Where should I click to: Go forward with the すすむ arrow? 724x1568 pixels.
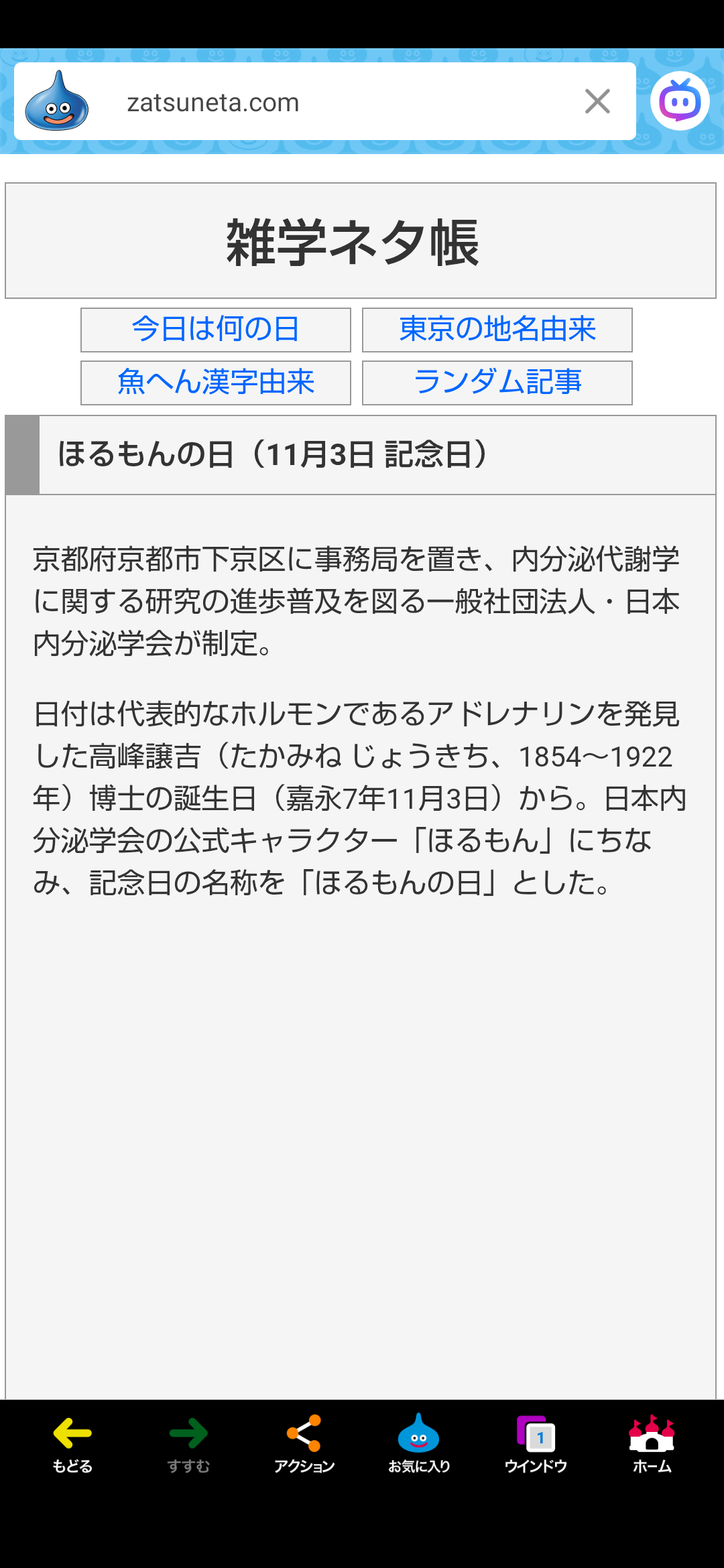coord(188,1443)
